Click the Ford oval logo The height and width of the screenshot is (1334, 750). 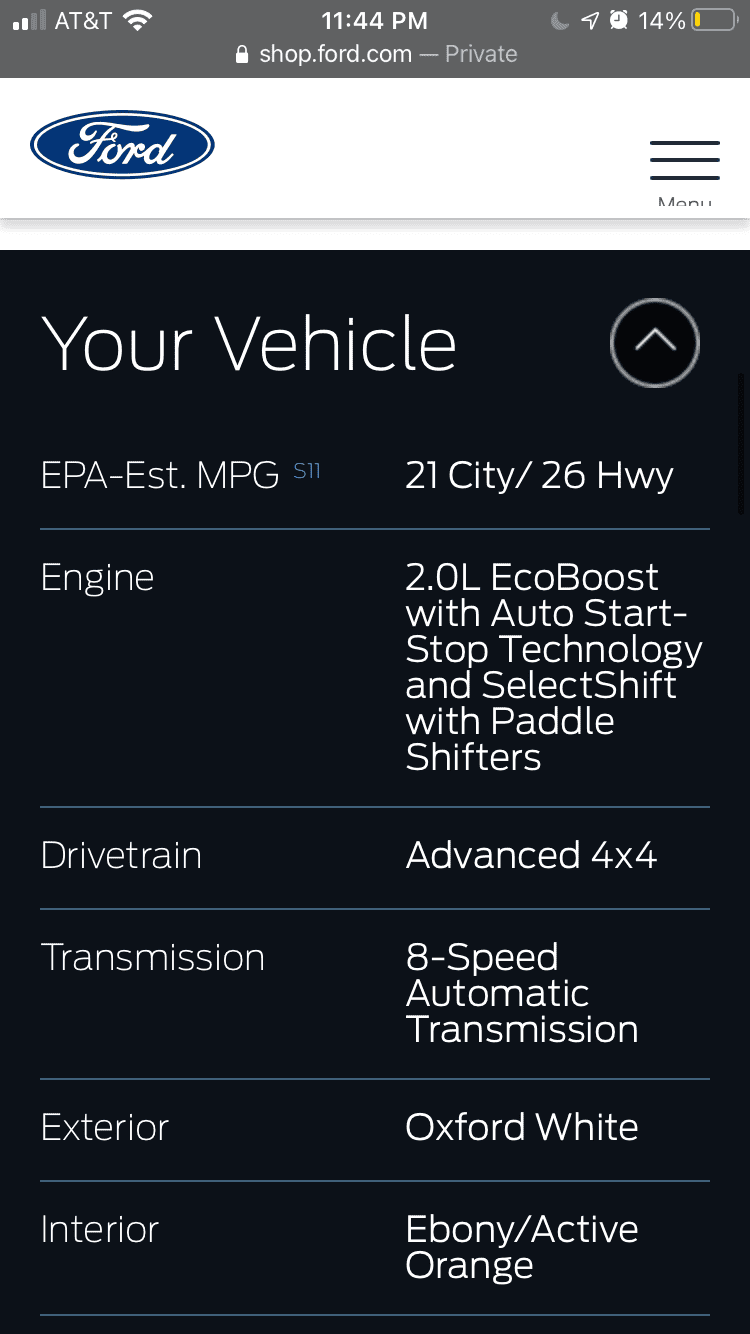pos(121,144)
